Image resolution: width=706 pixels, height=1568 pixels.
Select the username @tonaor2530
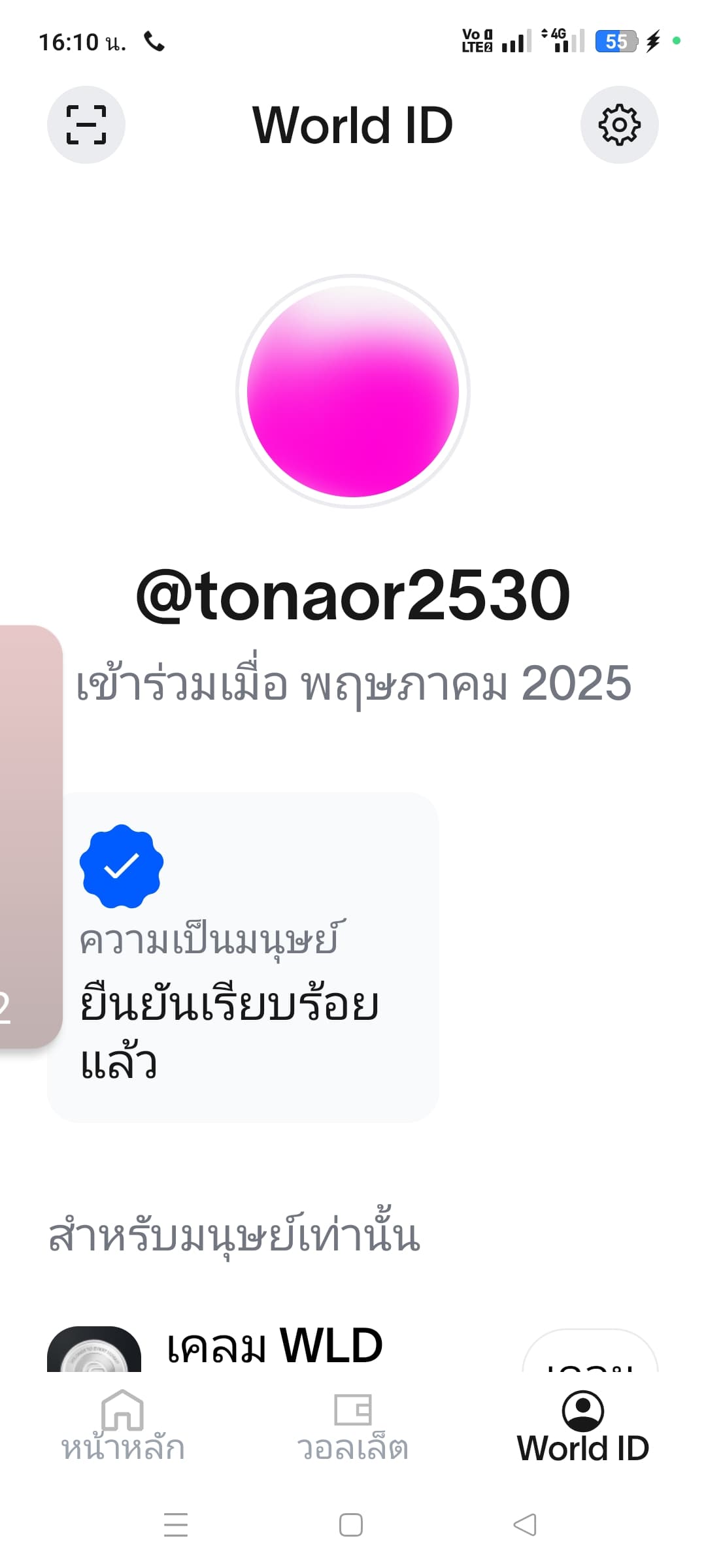(x=352, y=595)
